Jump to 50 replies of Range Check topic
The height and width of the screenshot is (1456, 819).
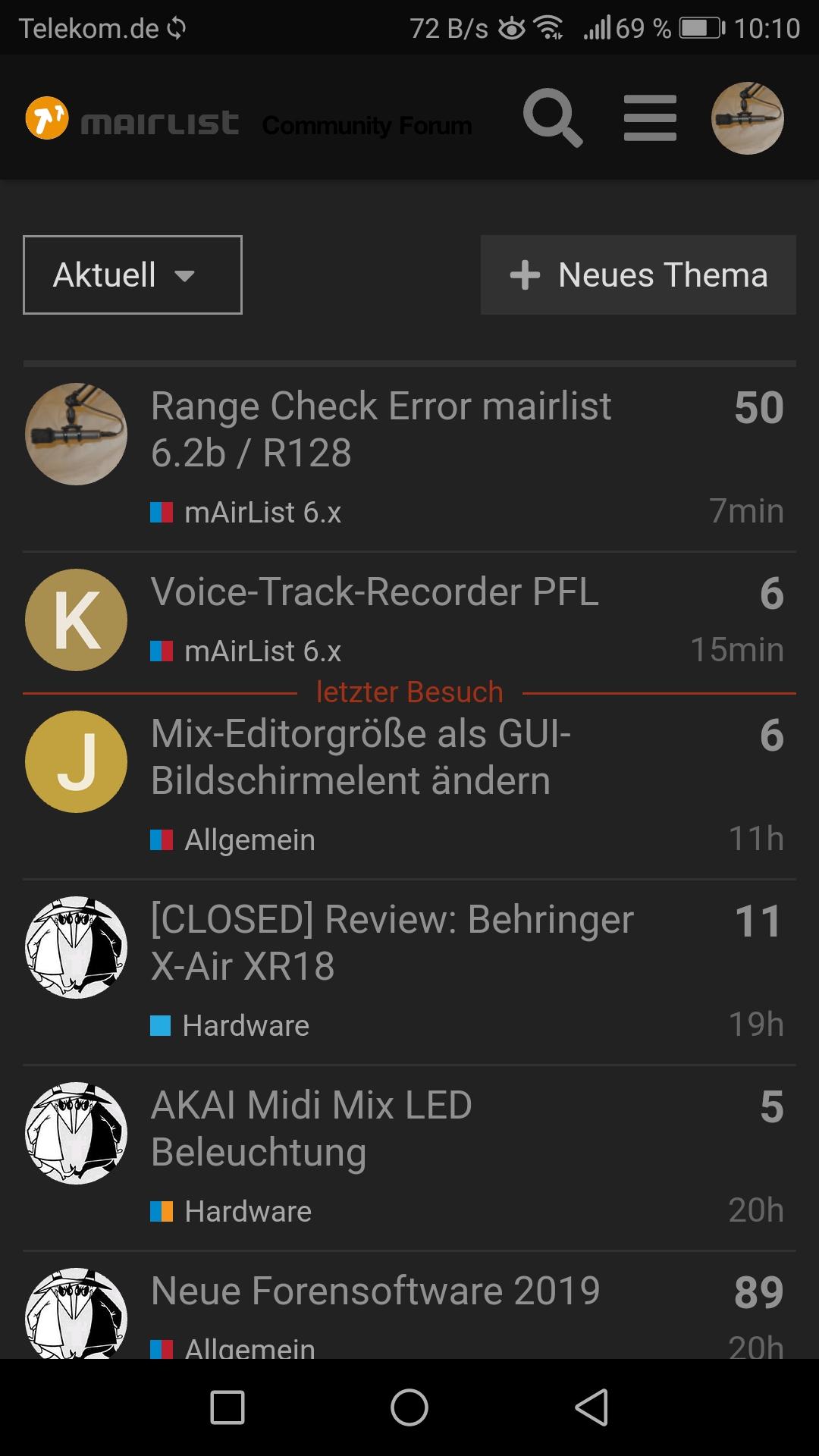[758, 408]
